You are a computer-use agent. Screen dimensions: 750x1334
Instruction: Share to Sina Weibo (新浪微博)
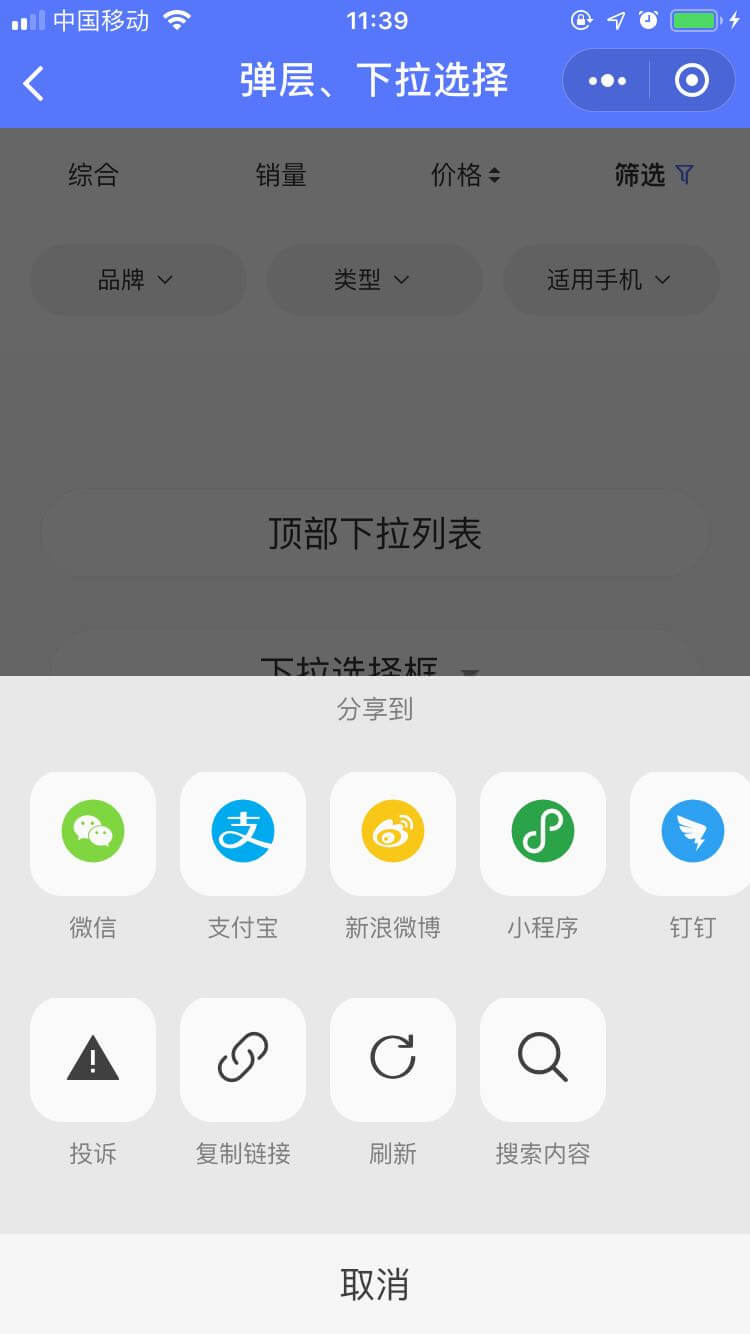pos(393,832)
